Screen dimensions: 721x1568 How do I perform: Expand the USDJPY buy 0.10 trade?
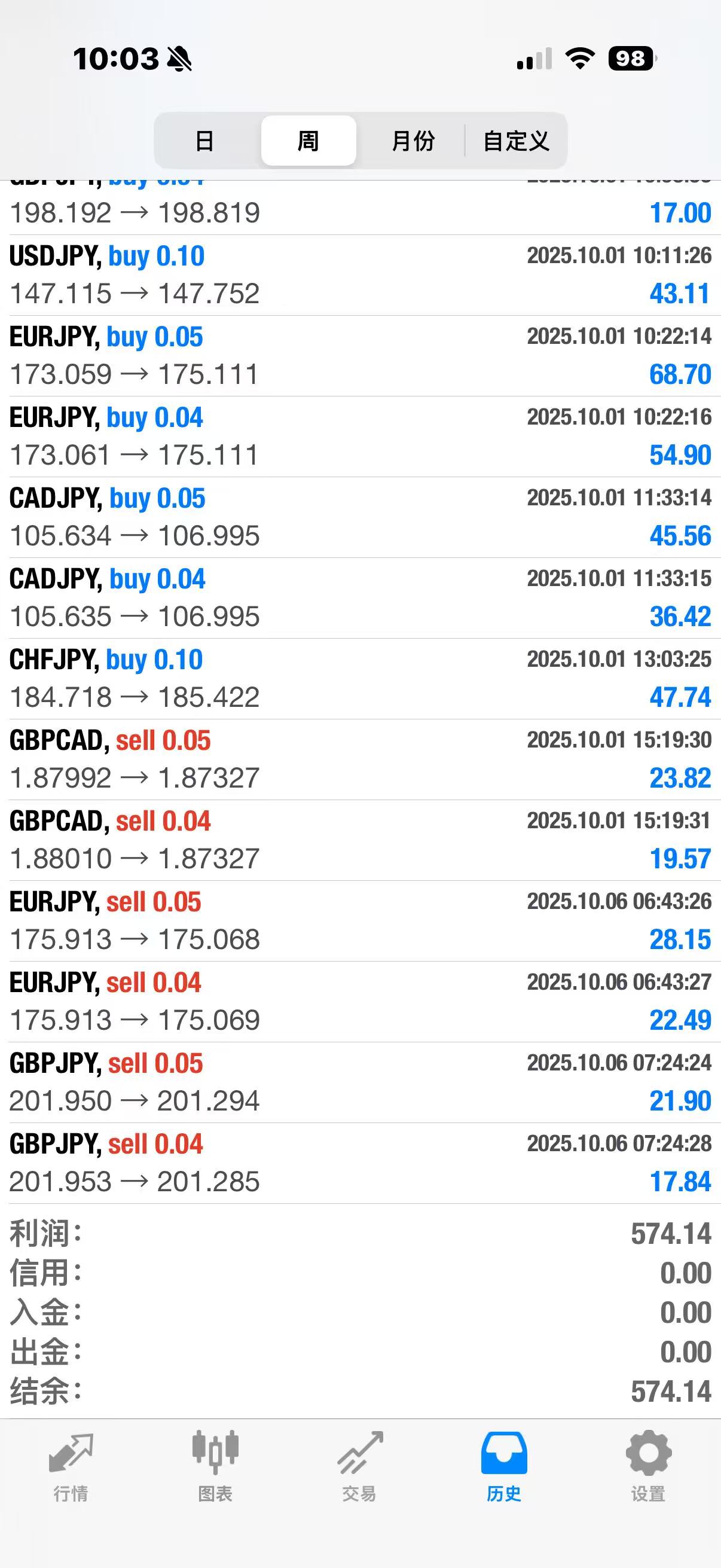[x=360, y=275]
